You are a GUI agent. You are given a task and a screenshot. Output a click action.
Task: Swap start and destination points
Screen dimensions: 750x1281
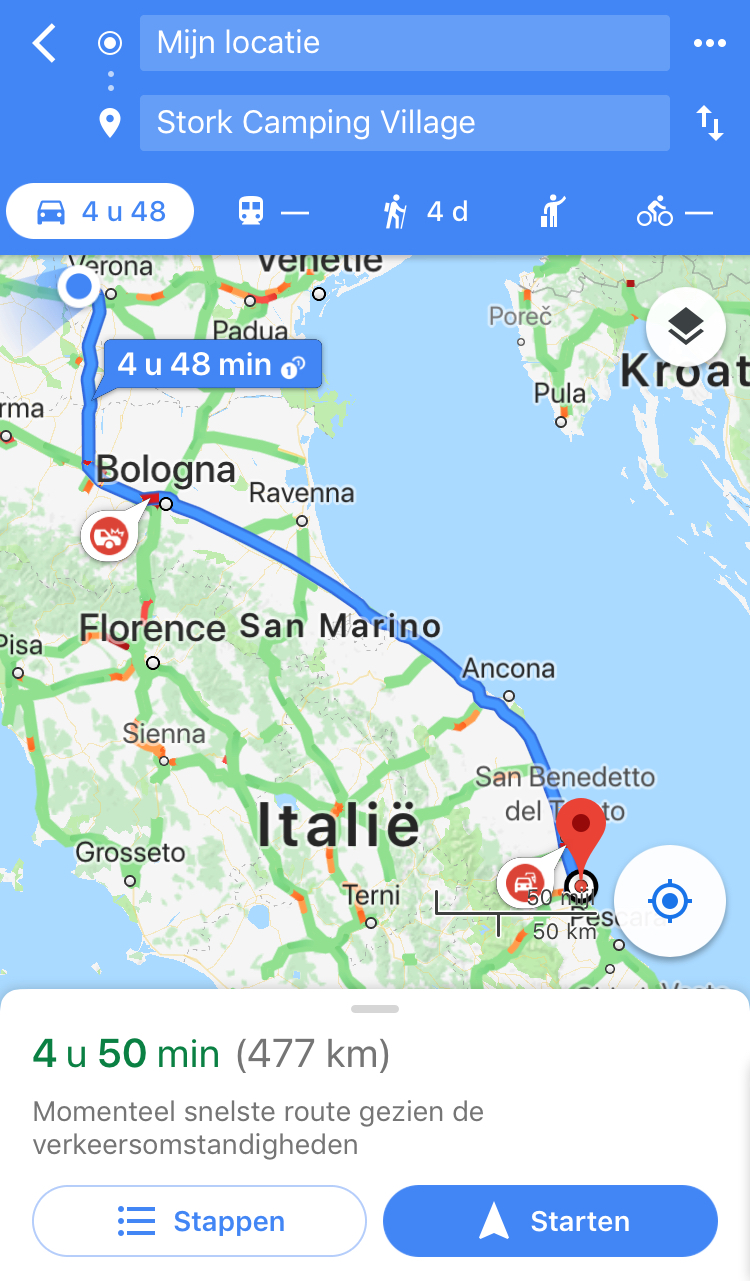(x=710, y=124)
